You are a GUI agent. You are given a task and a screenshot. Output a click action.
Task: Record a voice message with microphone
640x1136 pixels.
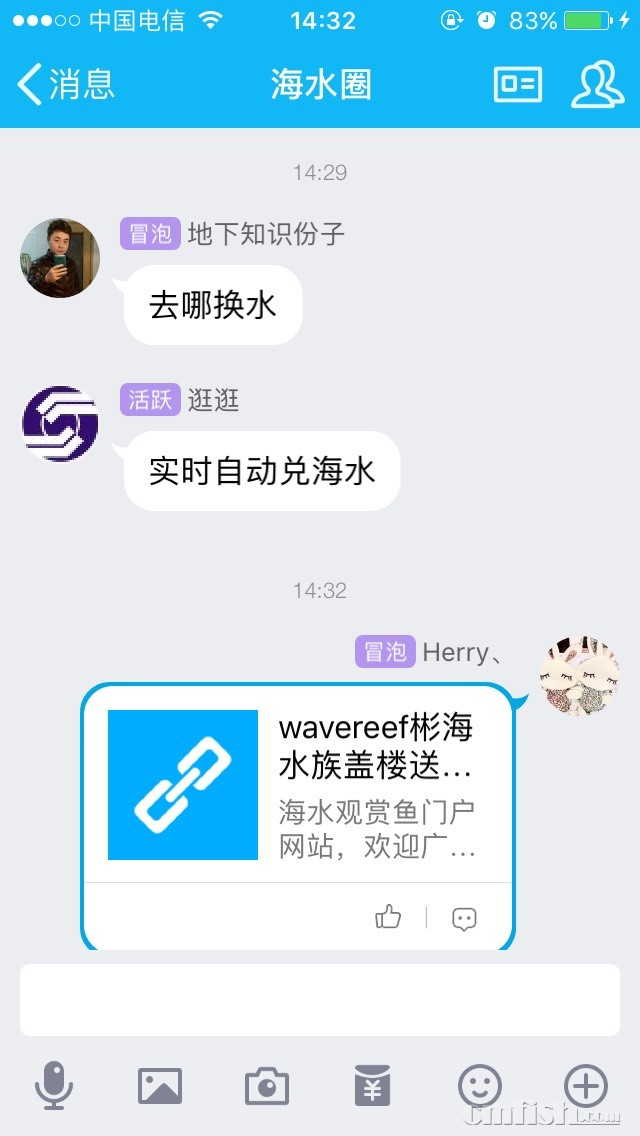[54, 1086]
